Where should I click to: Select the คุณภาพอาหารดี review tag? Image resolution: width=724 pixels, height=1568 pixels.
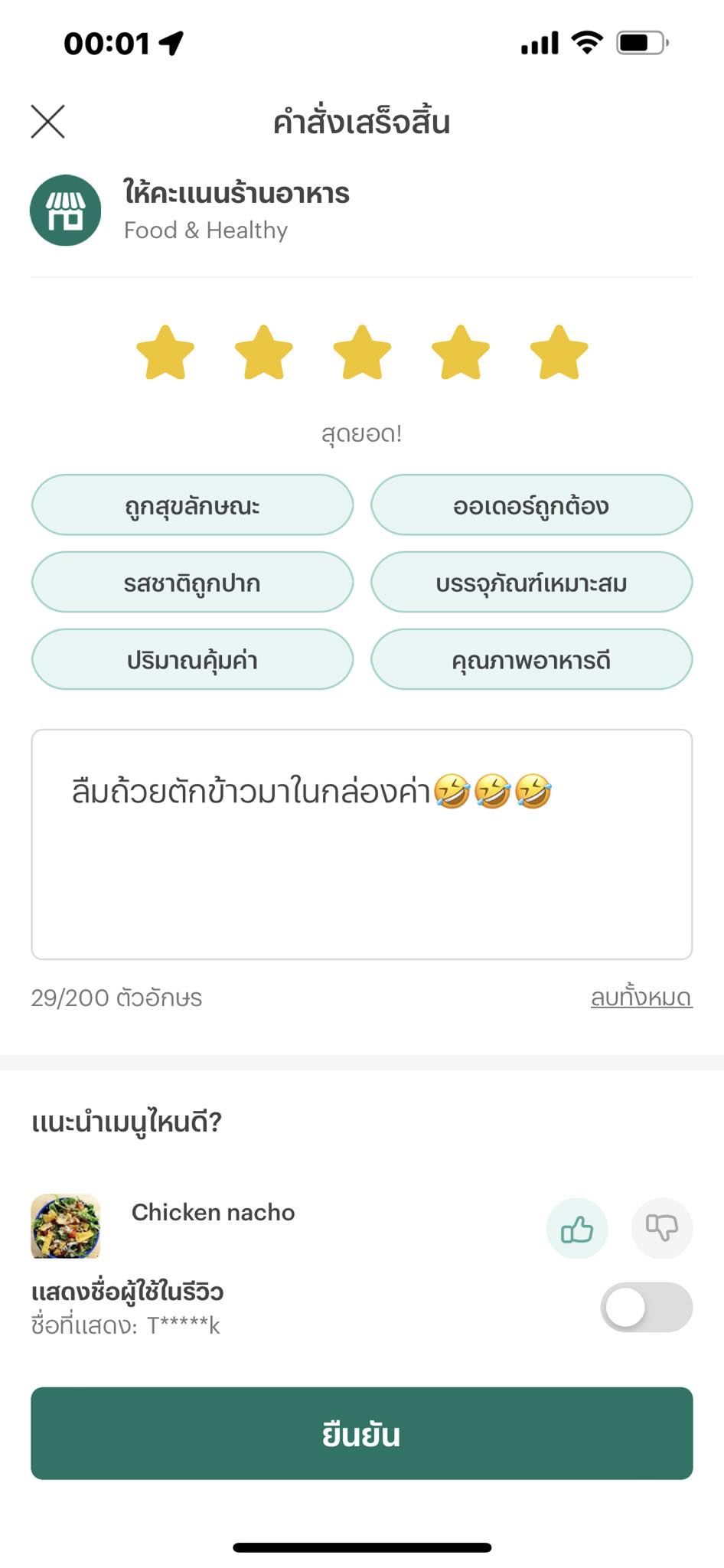(x=531, y=660)
